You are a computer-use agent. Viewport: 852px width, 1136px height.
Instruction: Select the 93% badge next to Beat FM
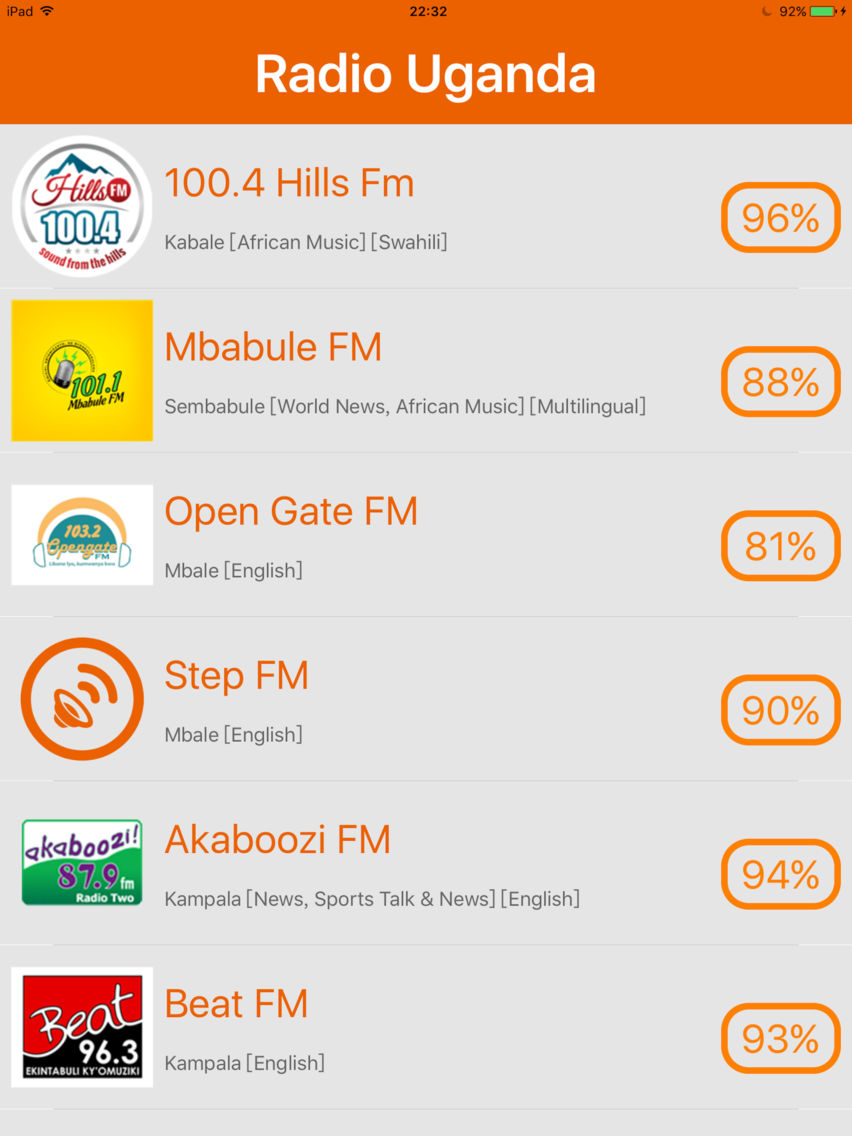(781, 1039)
